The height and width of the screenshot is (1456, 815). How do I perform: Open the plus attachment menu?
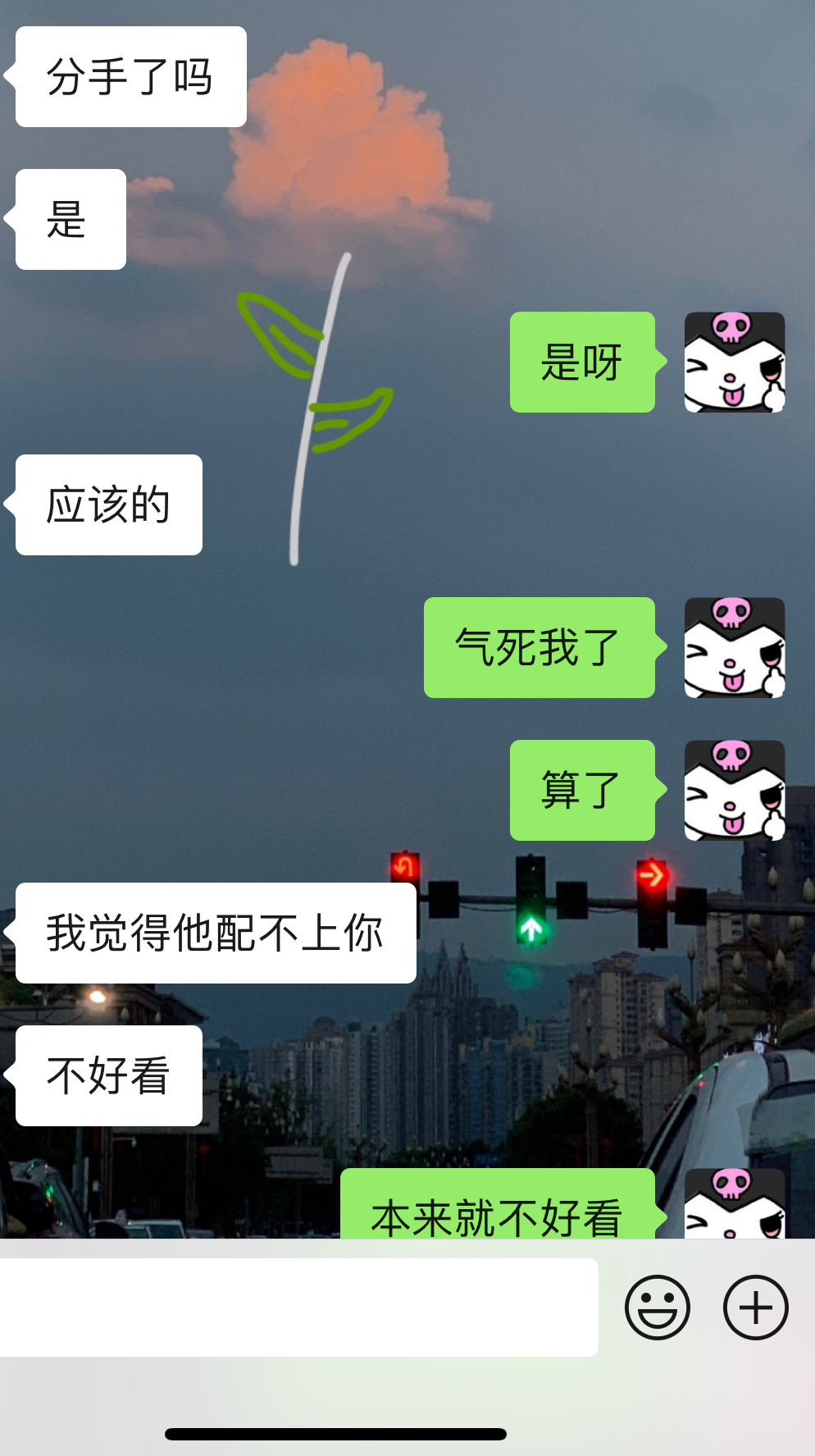click(755, 1307)
